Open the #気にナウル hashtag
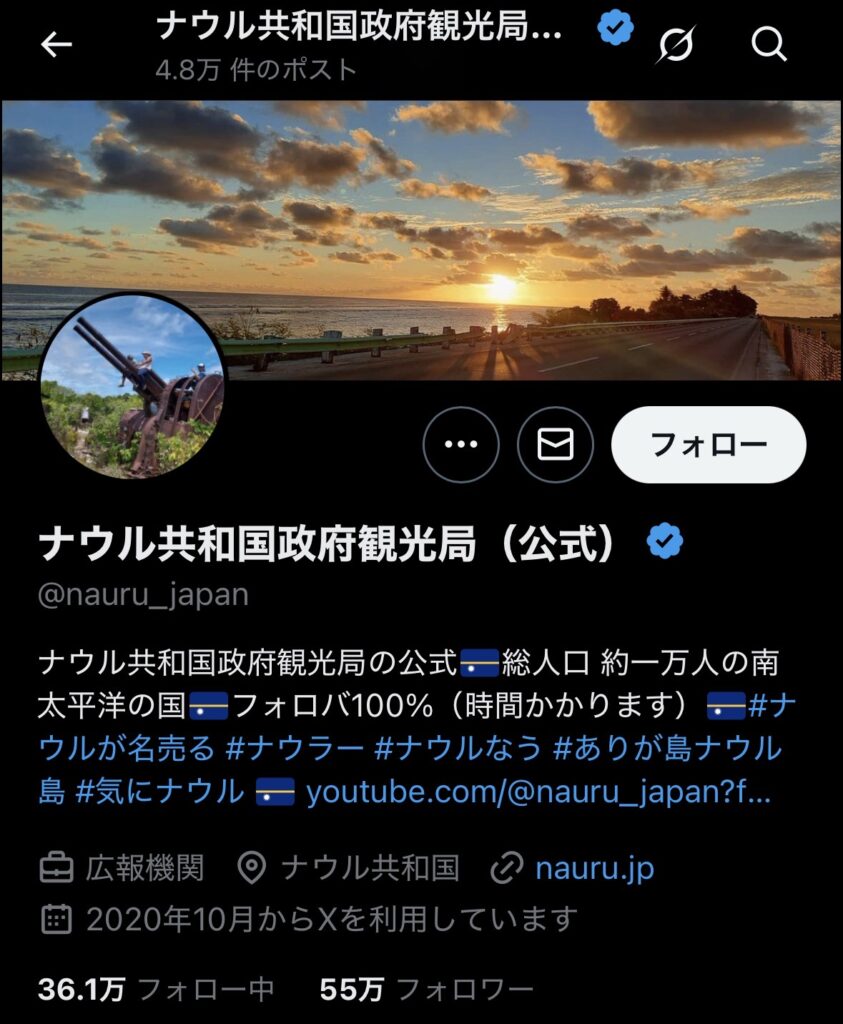The image size is (843, 1024). point(158,792)
